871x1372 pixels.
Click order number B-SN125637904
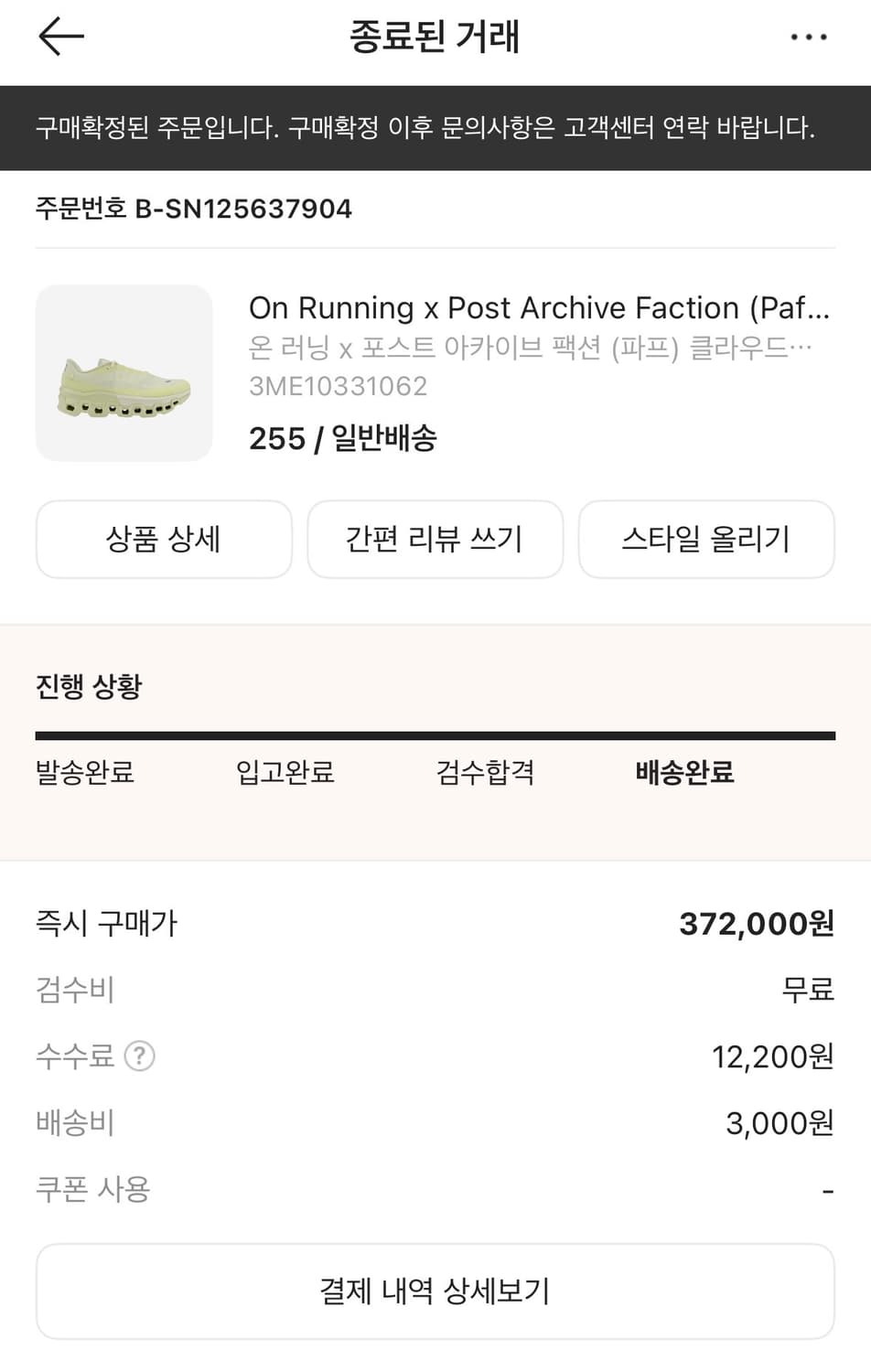coord(193,209)
